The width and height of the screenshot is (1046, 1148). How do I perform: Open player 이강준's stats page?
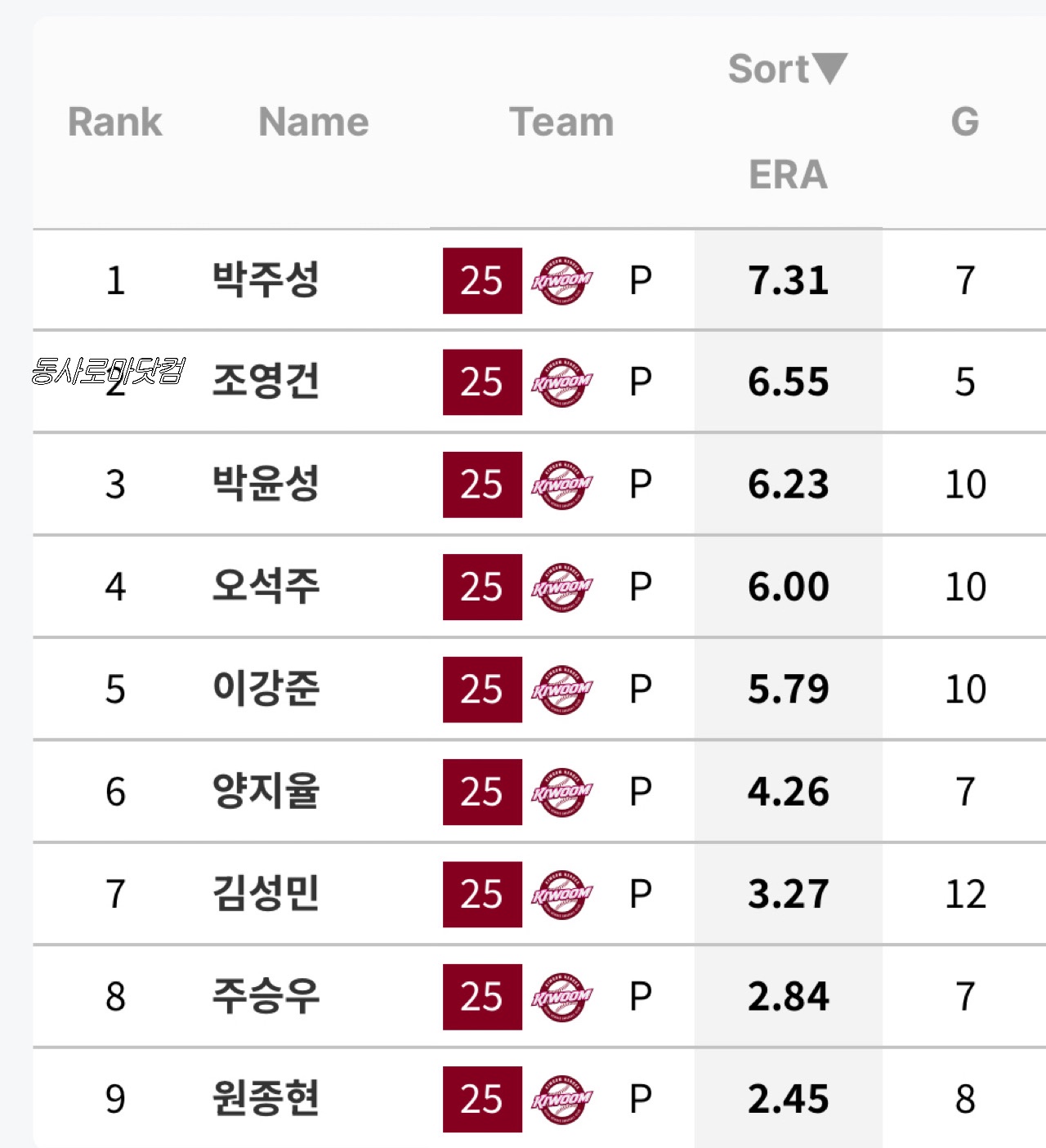click(x=266, y=689)
